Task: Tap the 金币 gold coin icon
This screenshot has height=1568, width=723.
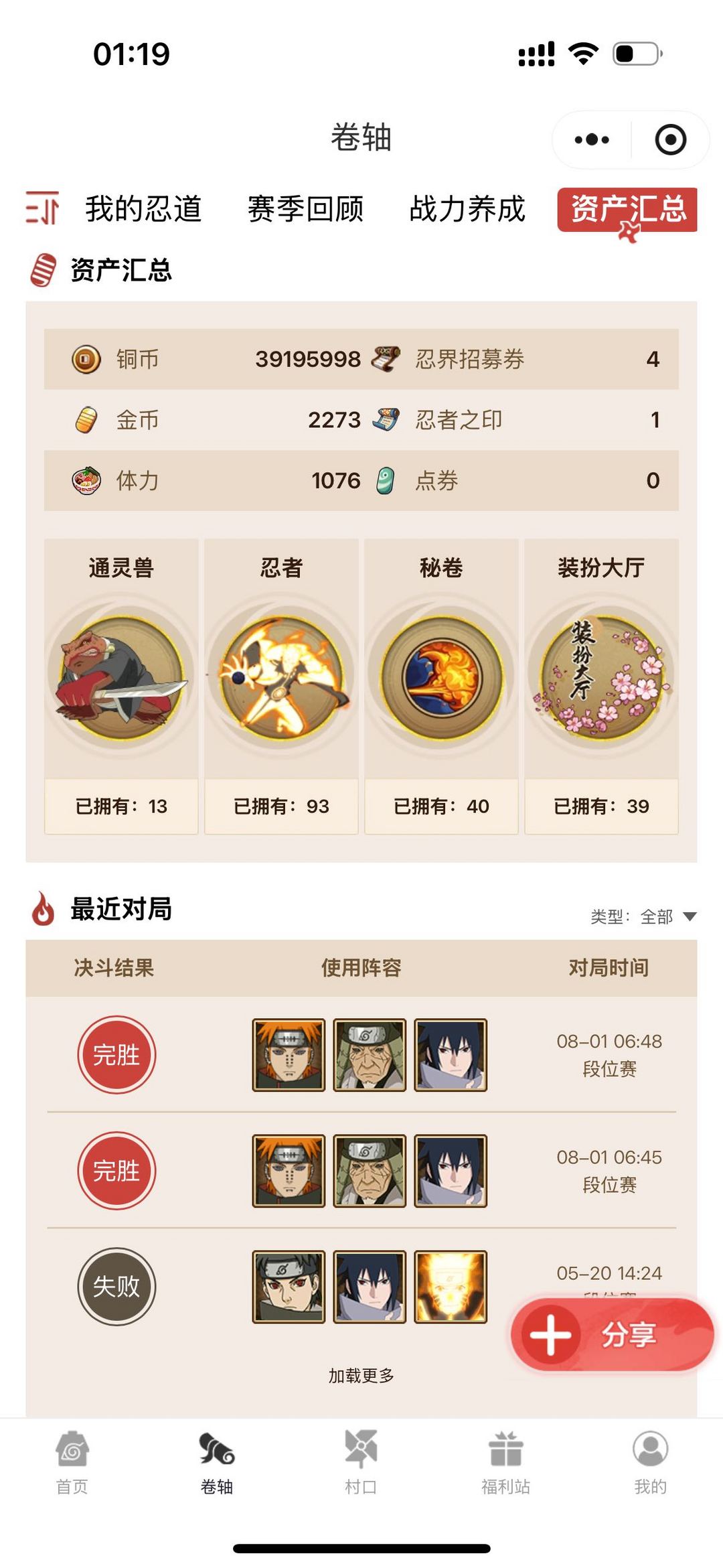Action: (86, 419)
